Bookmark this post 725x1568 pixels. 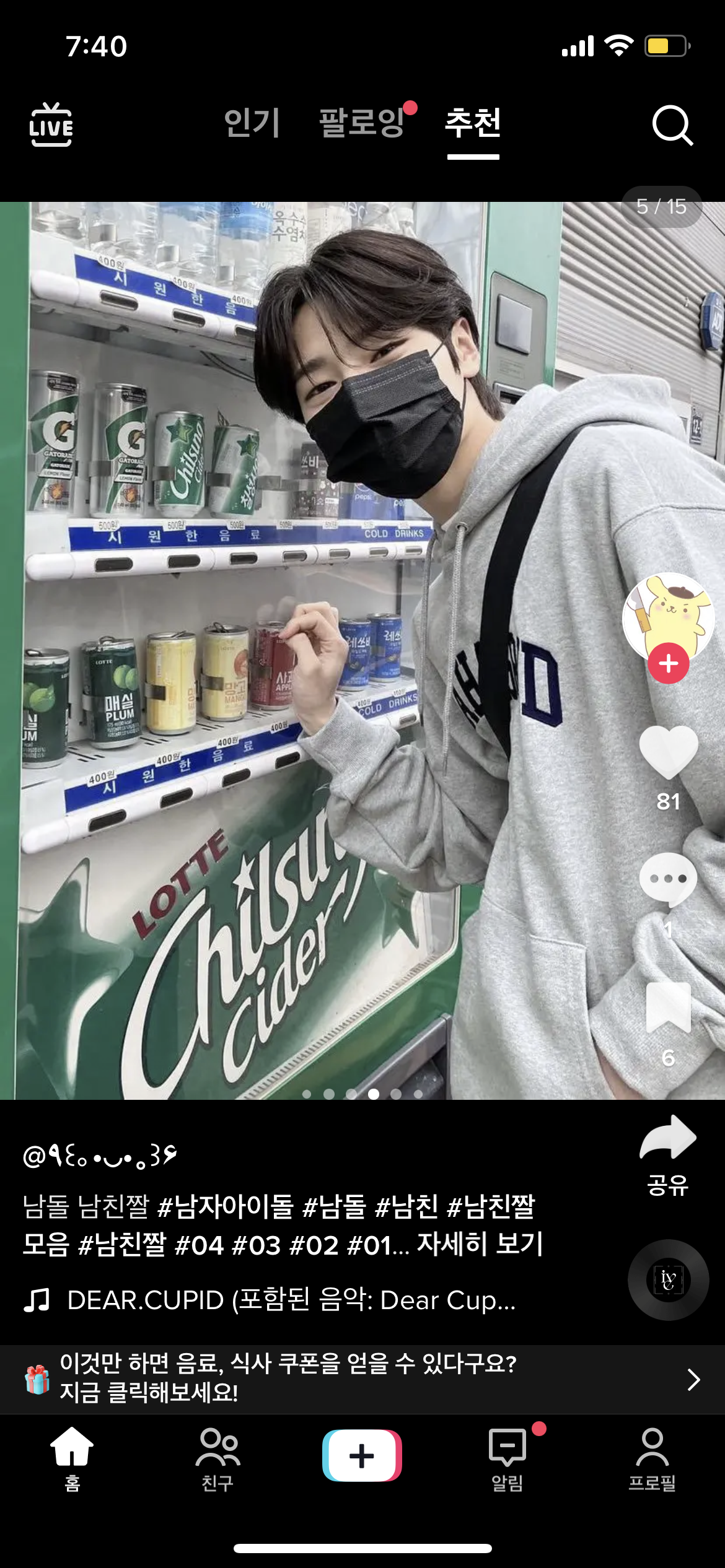coord(668,1008)
